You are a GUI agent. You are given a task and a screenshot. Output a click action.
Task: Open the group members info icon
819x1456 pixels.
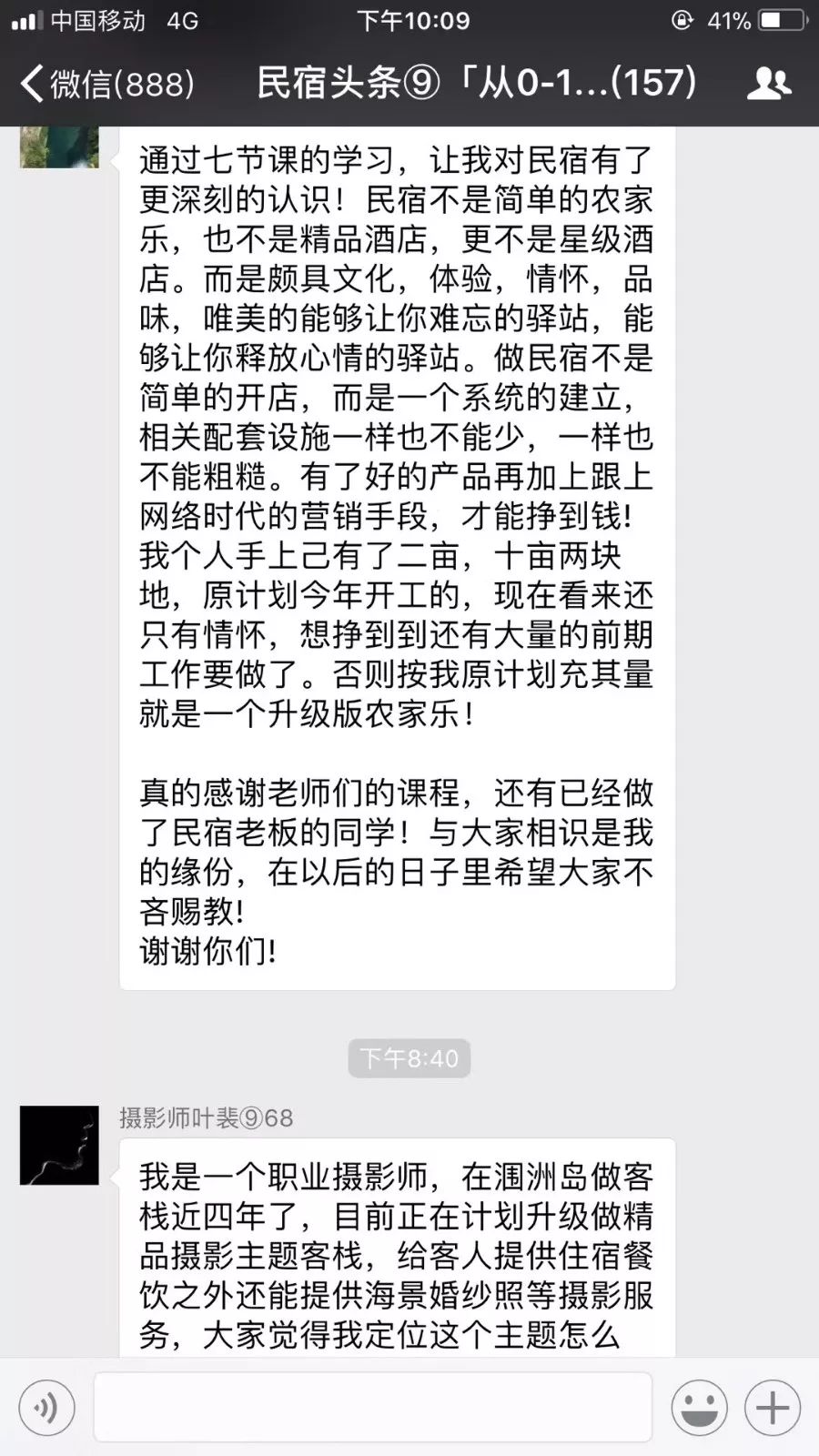tap(769, 83)
